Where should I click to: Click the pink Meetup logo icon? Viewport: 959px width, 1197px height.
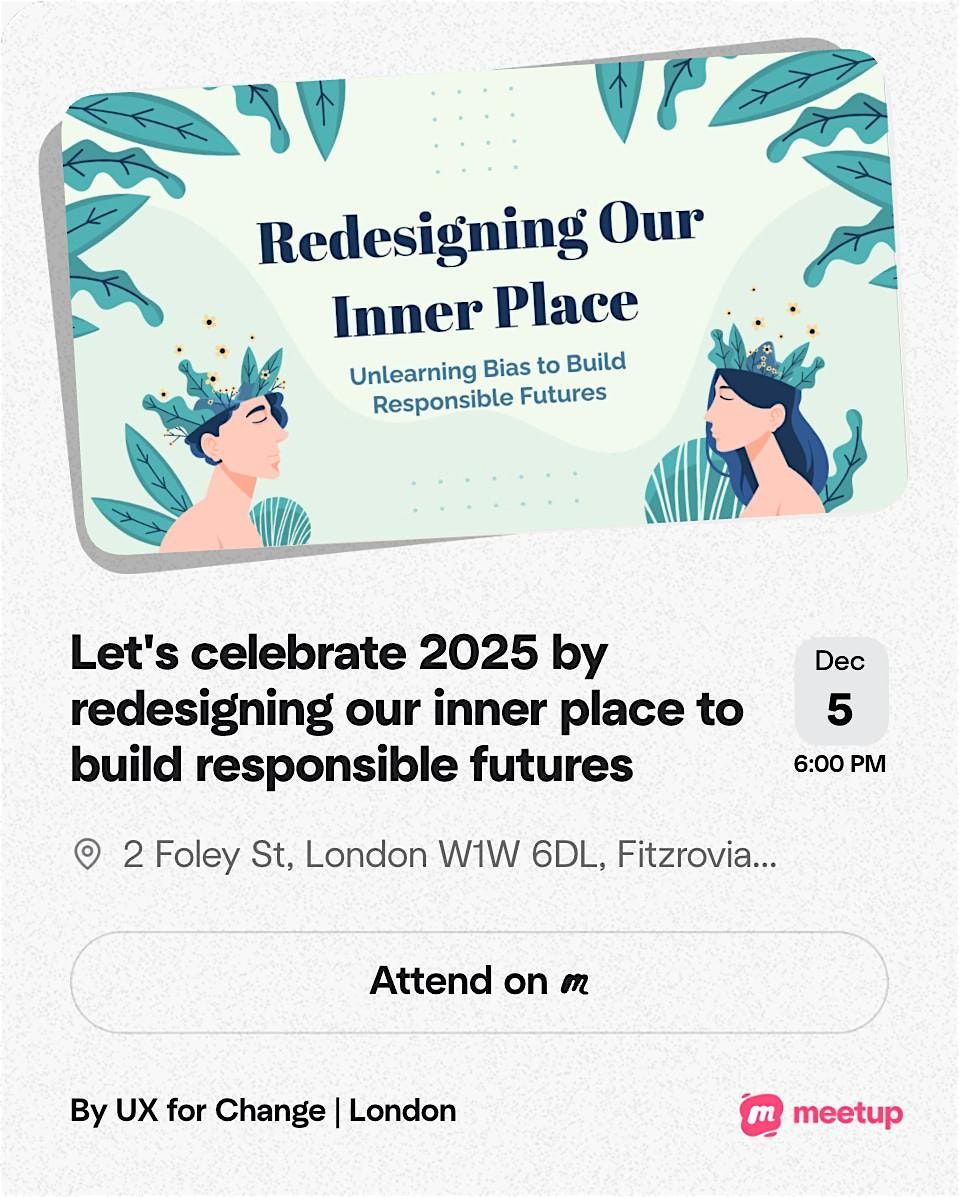(x=761, y=1111)
